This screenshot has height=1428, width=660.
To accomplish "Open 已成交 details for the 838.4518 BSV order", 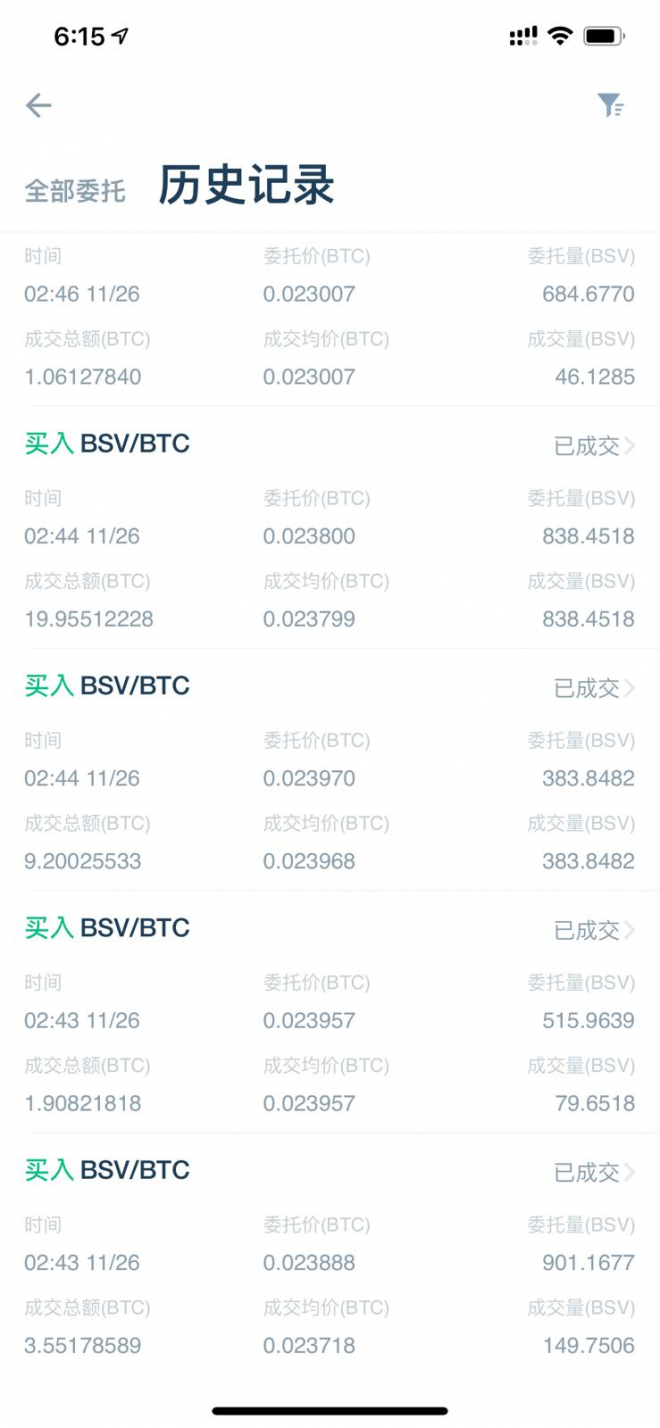I will coord(594,446).
